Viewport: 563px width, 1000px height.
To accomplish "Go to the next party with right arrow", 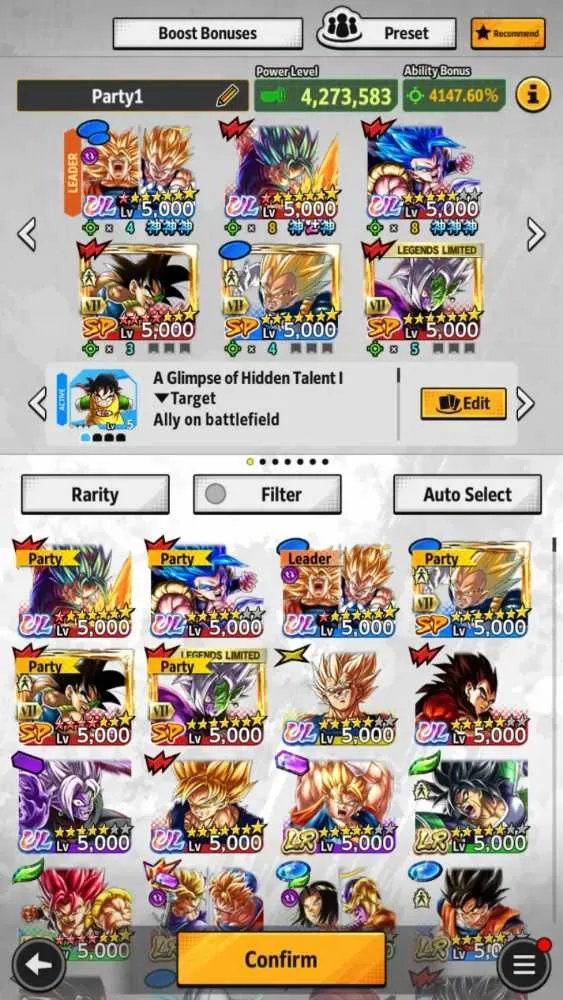I will coord(536,234).
